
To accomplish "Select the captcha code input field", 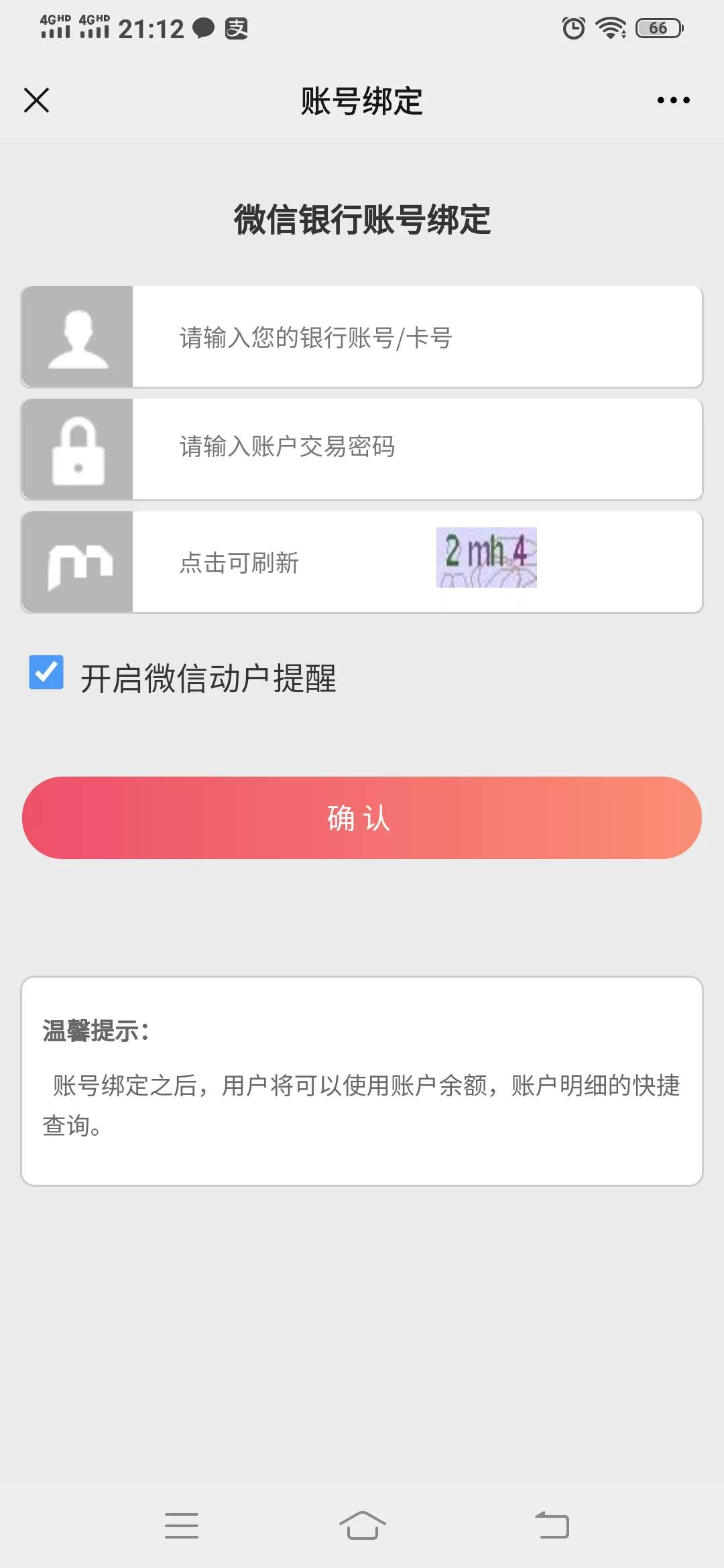I will (282, 562).
